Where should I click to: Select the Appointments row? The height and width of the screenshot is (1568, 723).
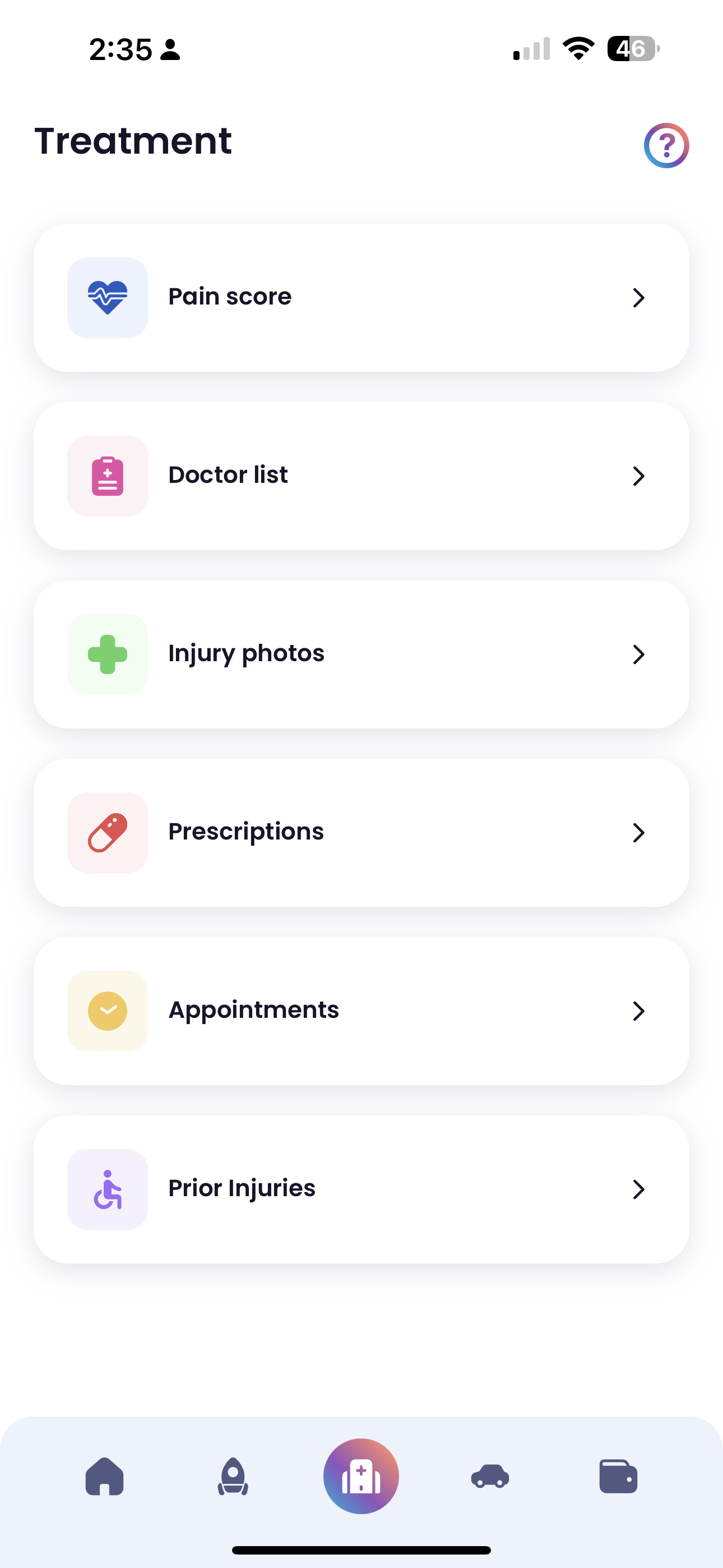[x=361, y=1011]
